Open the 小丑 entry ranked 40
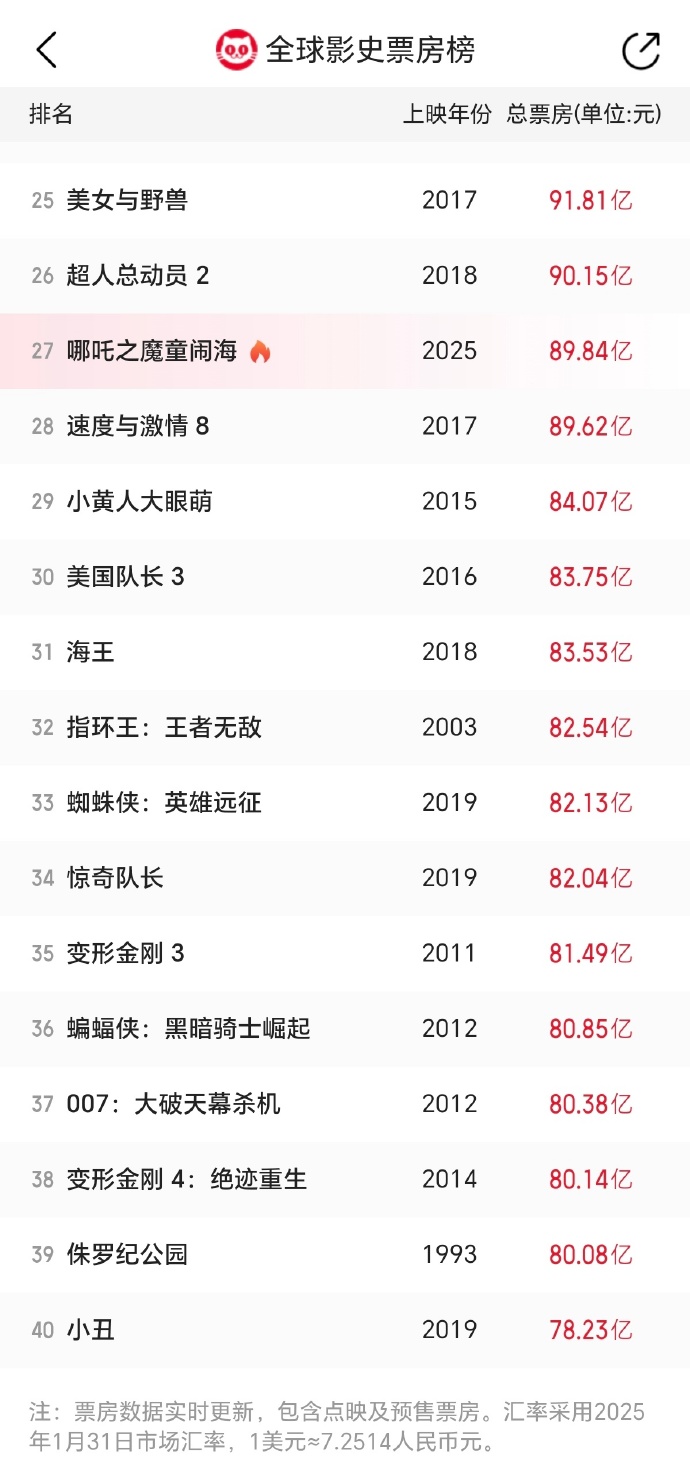 345,1330
